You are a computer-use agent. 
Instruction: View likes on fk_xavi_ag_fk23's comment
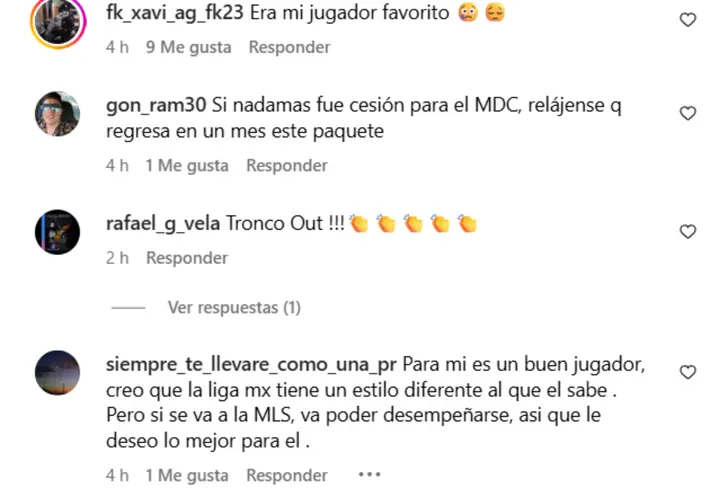click(x=188, y=47)
